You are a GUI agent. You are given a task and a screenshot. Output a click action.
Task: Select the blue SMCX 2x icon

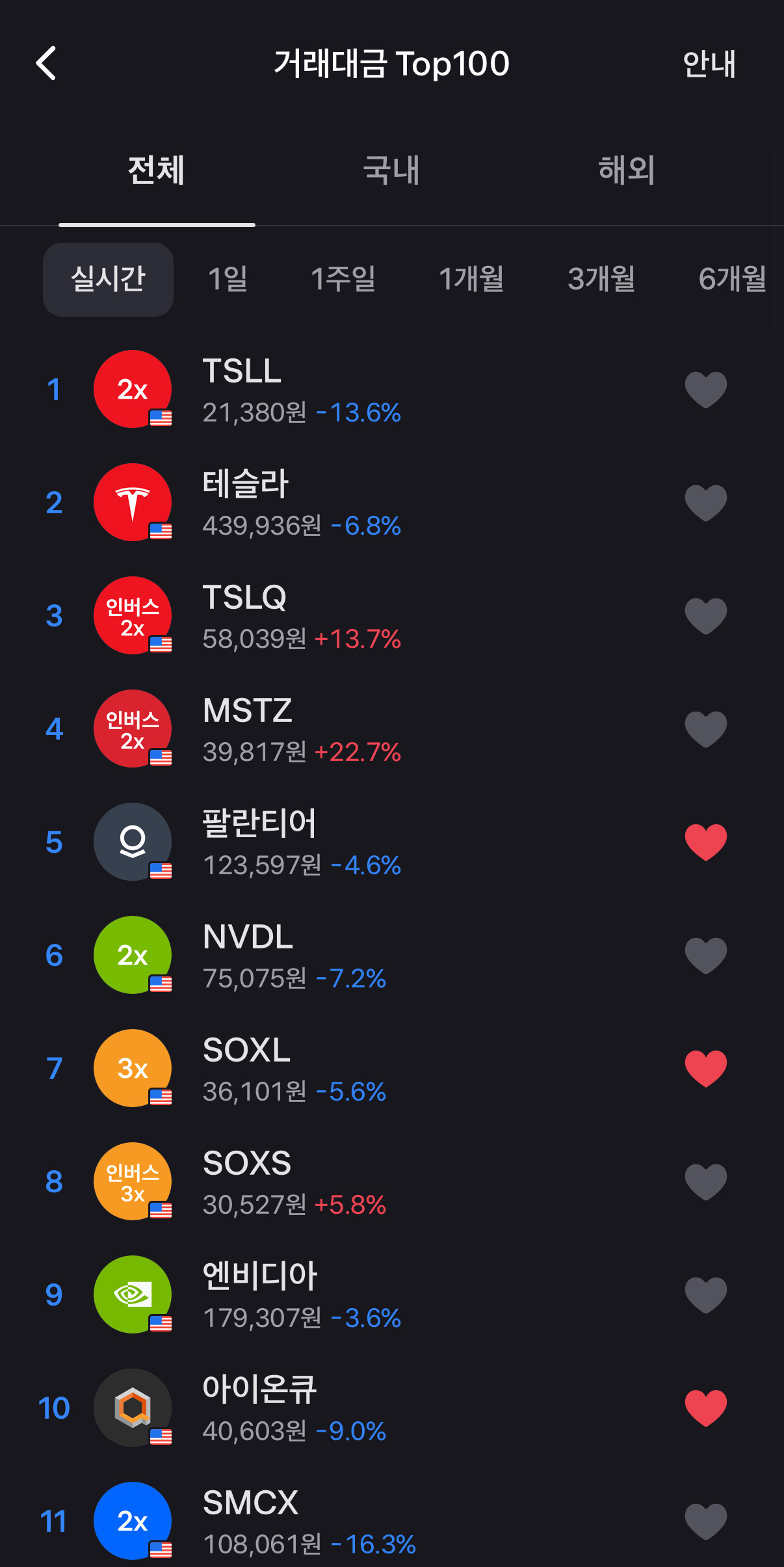point(133,1521)
